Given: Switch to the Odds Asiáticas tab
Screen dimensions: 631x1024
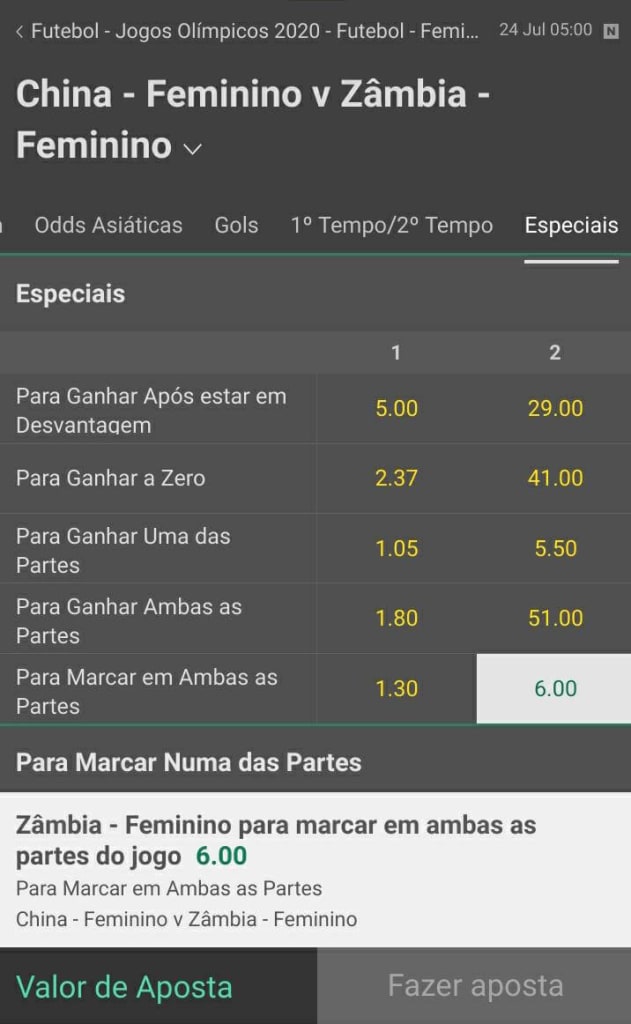Looking at the screenshot, I should coord(108,225).
